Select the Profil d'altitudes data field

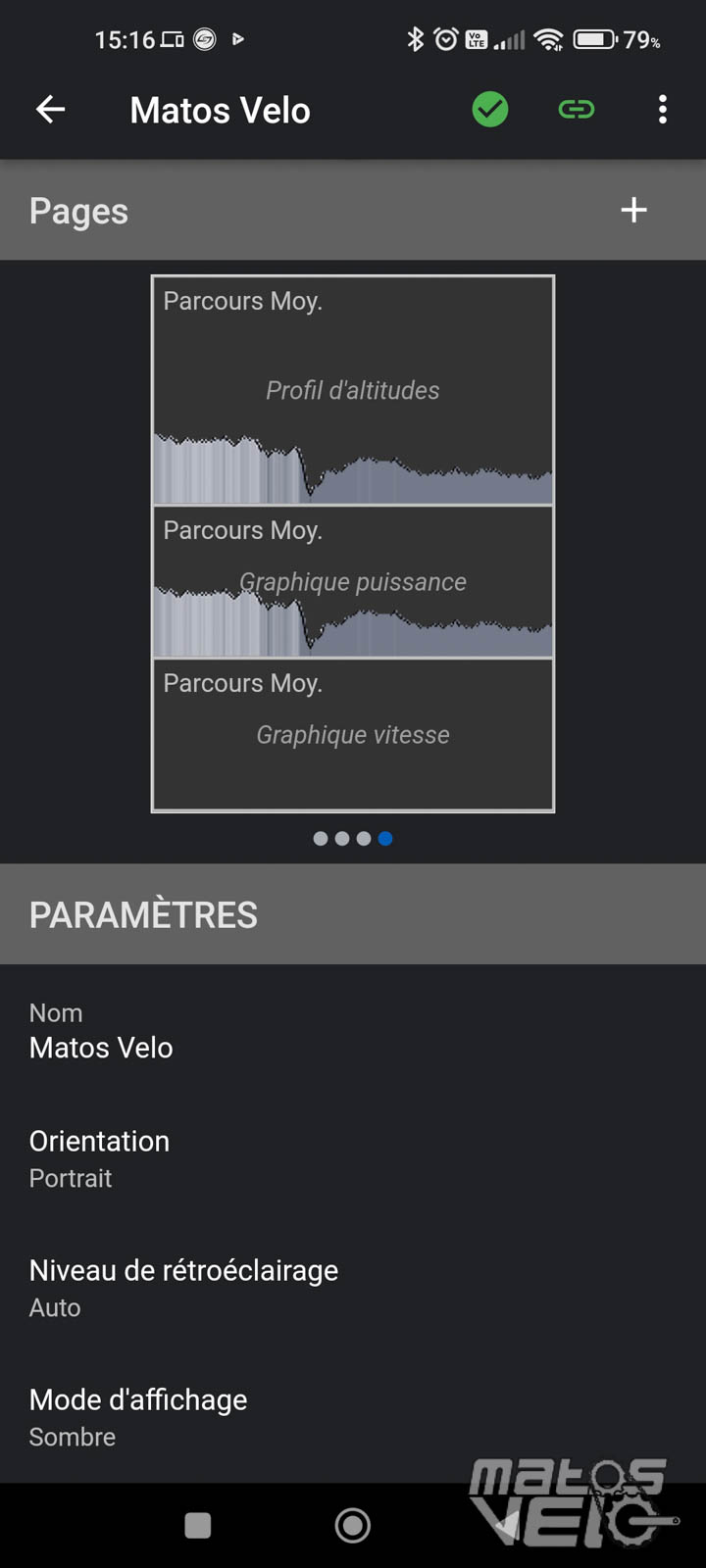pyautogui.click(x=353, y=391)
